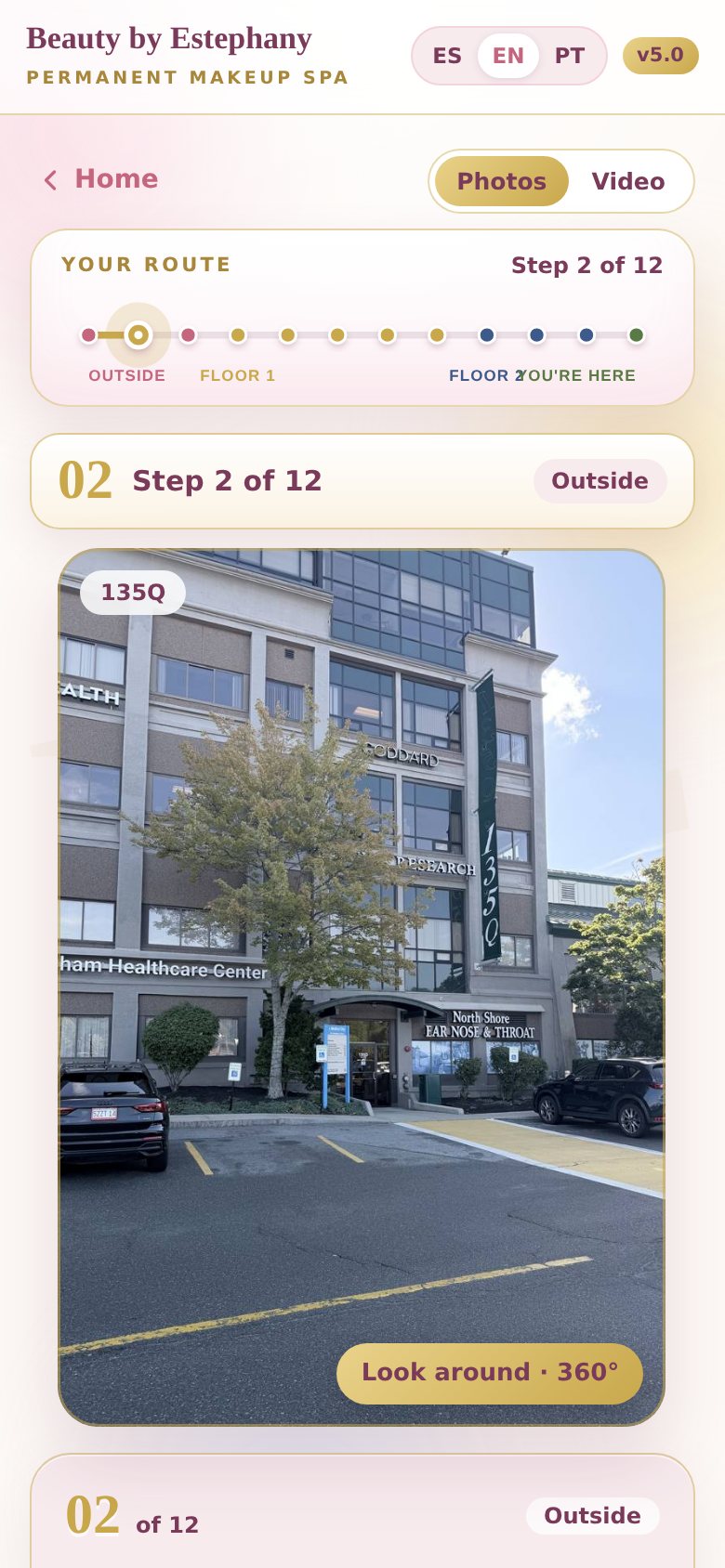Tap the third route step dot
The height and width of the screenshot is (1568, 725).
tap(188, 335)
